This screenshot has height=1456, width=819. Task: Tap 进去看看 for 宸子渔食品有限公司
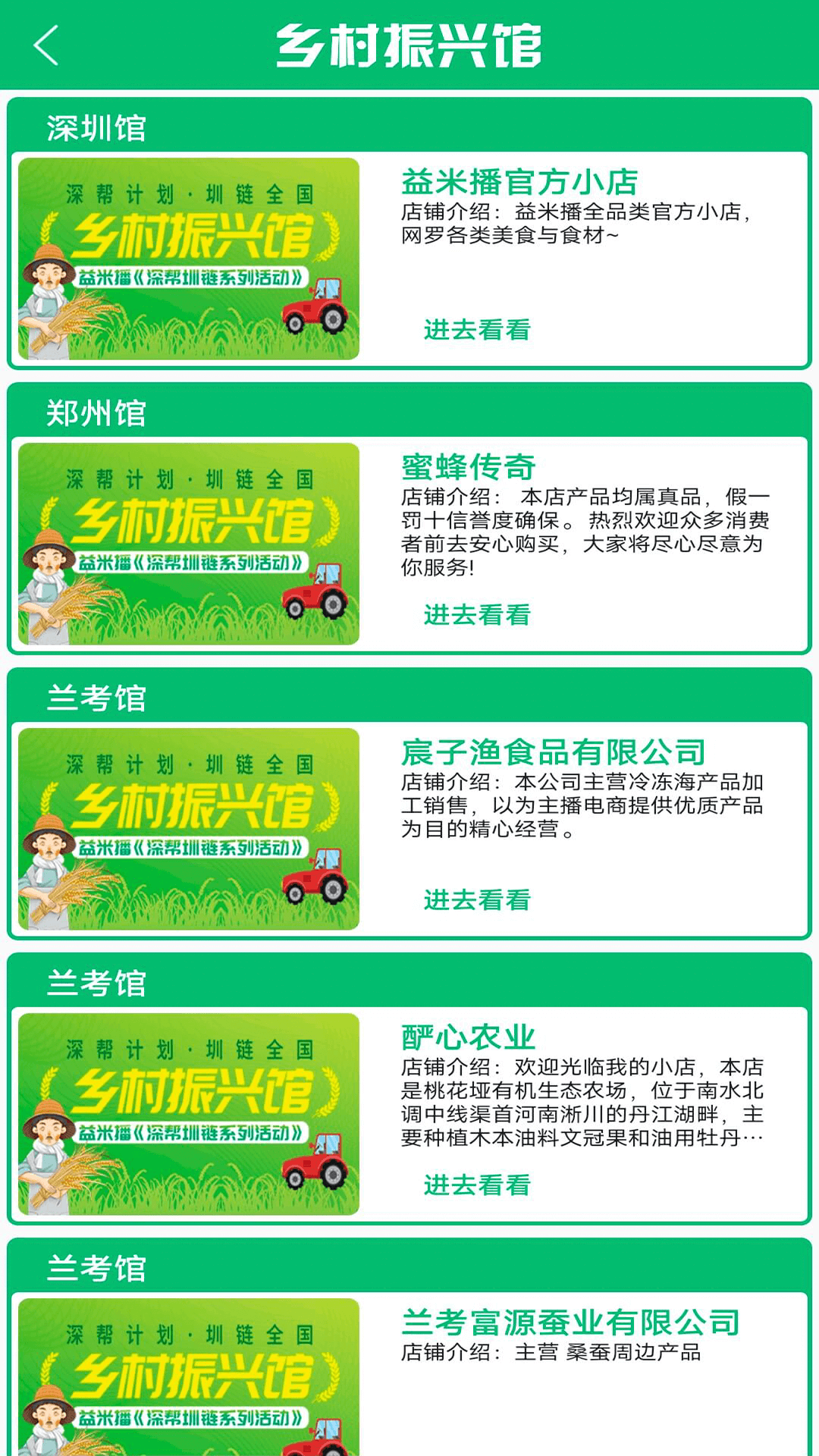(476, 900)
